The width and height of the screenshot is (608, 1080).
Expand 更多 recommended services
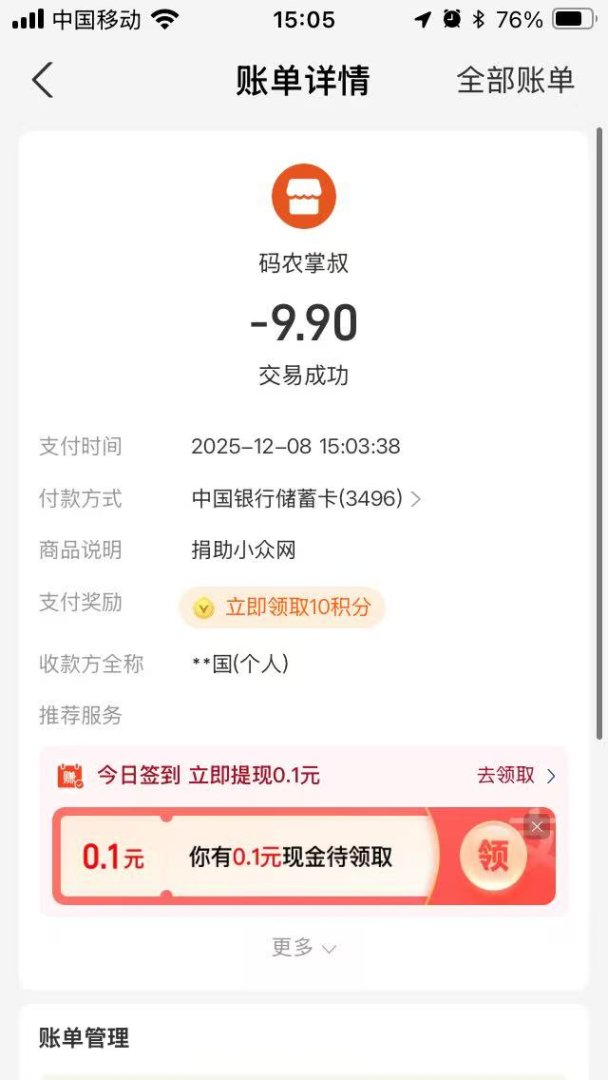click(304, 947)
